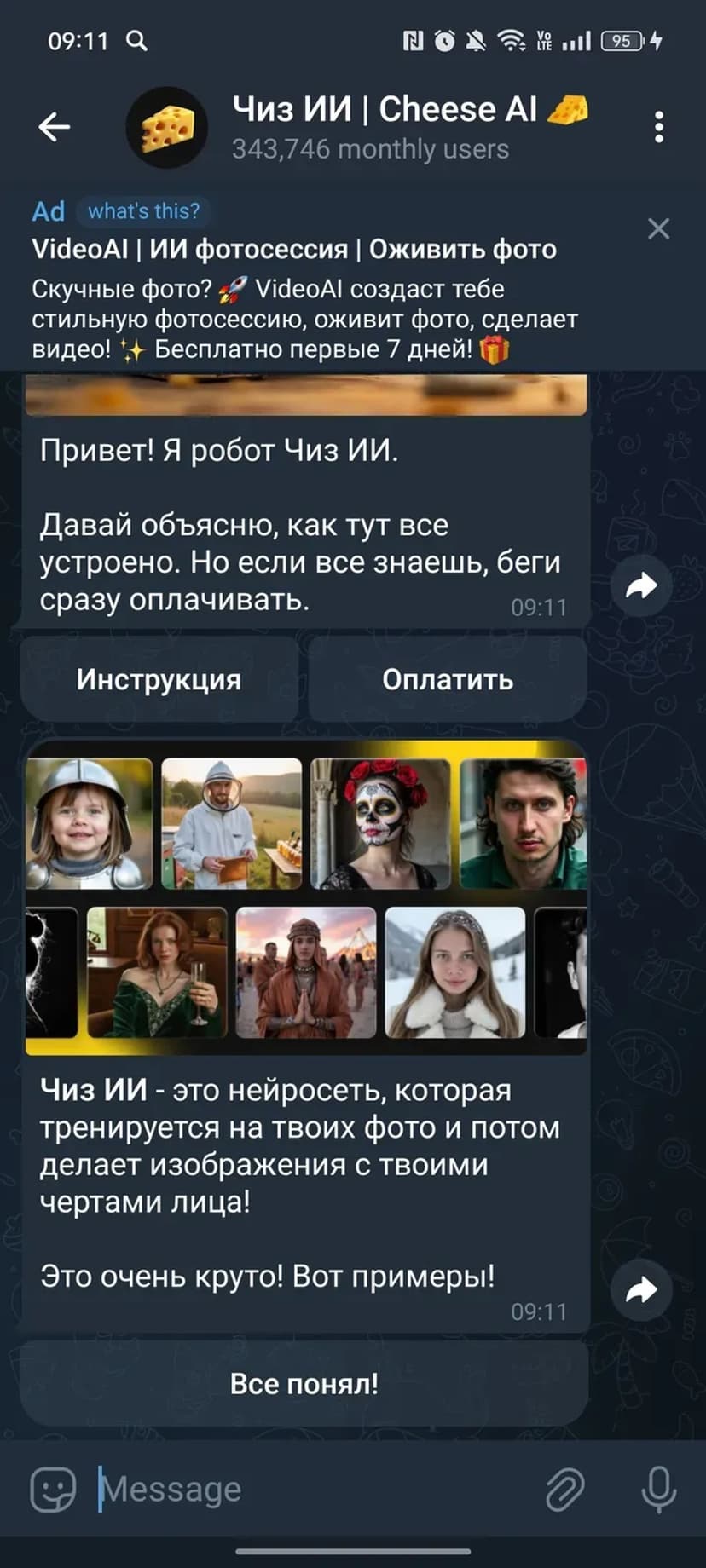Open the chat overflow menu
The image size is (706, 1568).
click(x=658, y=127)
